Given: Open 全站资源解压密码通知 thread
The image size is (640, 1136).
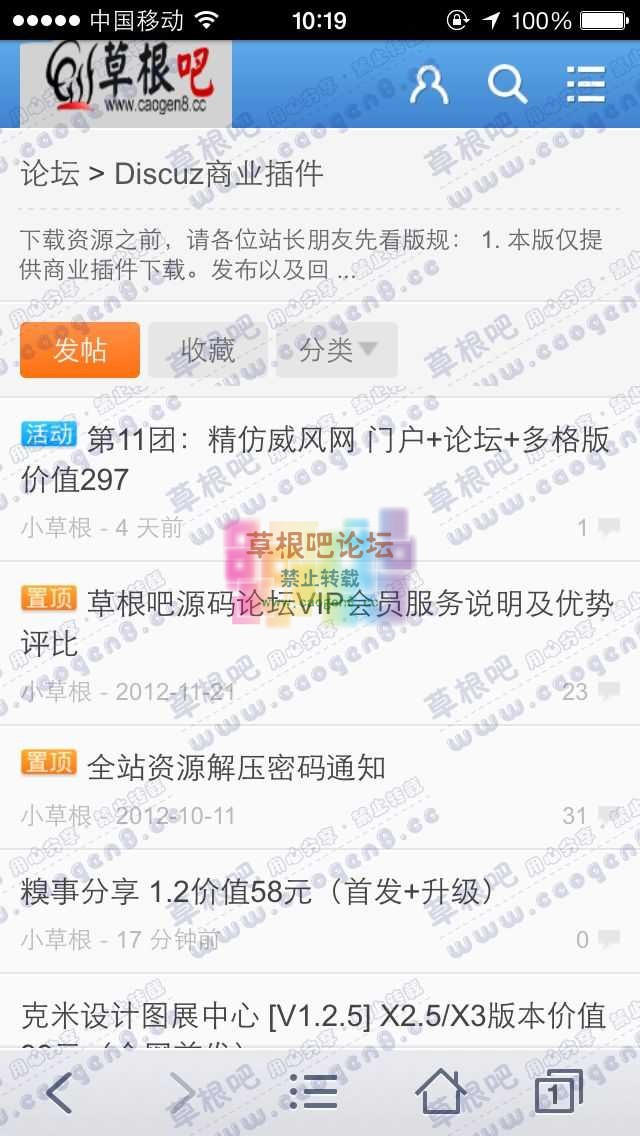Looking at the screenshot, I should tap(236, 767).
